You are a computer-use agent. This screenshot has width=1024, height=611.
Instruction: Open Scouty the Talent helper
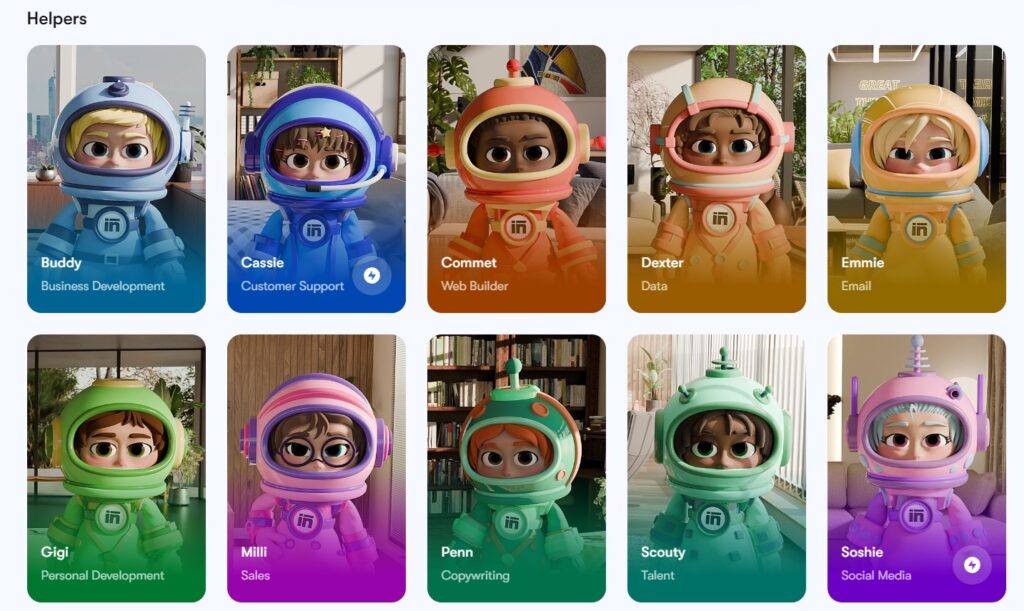click(716, 468)
